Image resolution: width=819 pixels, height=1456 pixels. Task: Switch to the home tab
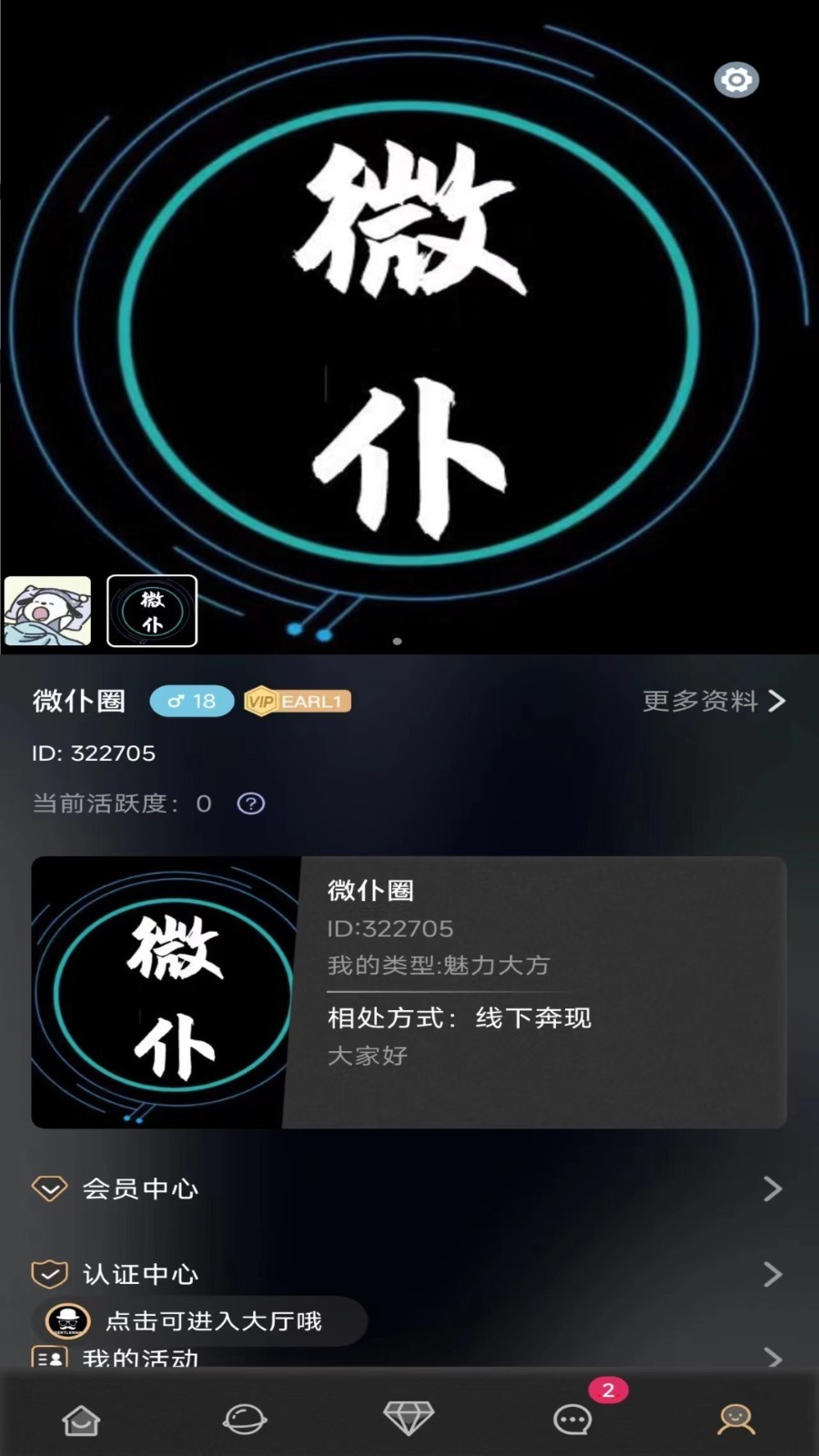coord(81,1419)
